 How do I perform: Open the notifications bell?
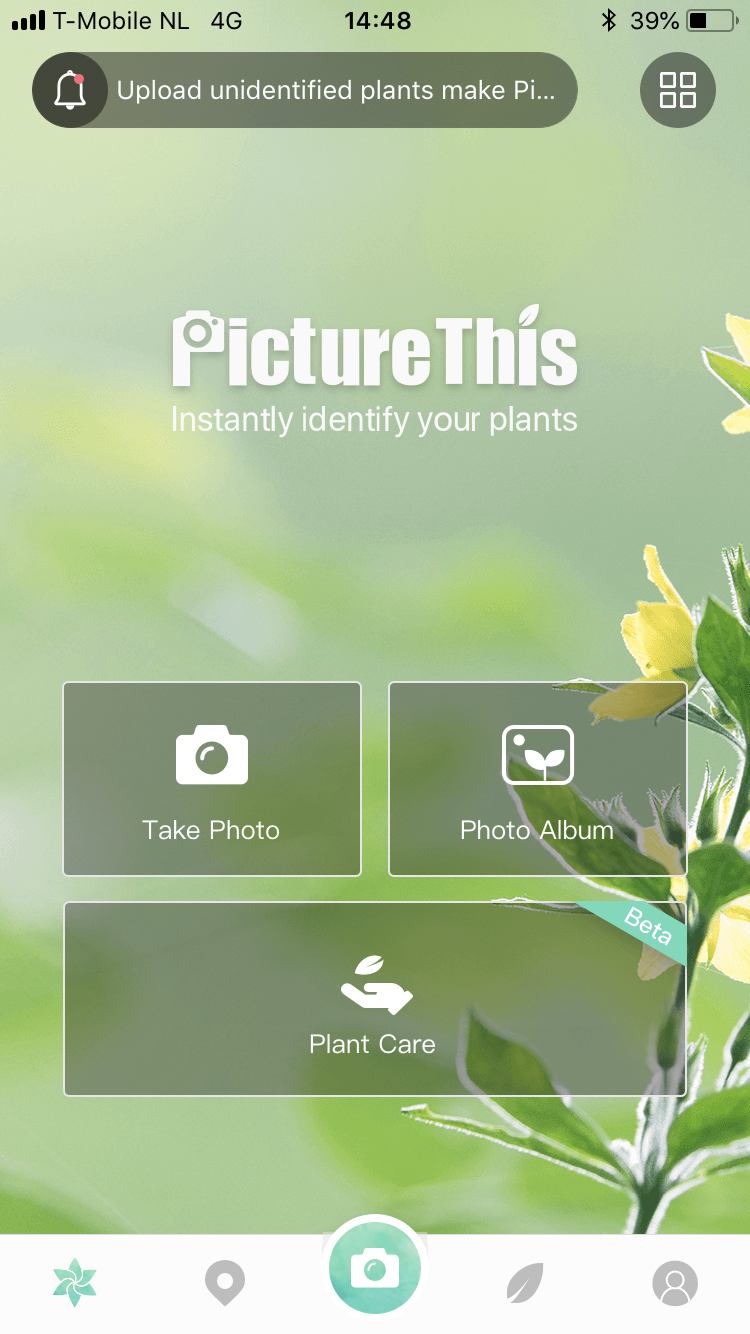point(70,90)
